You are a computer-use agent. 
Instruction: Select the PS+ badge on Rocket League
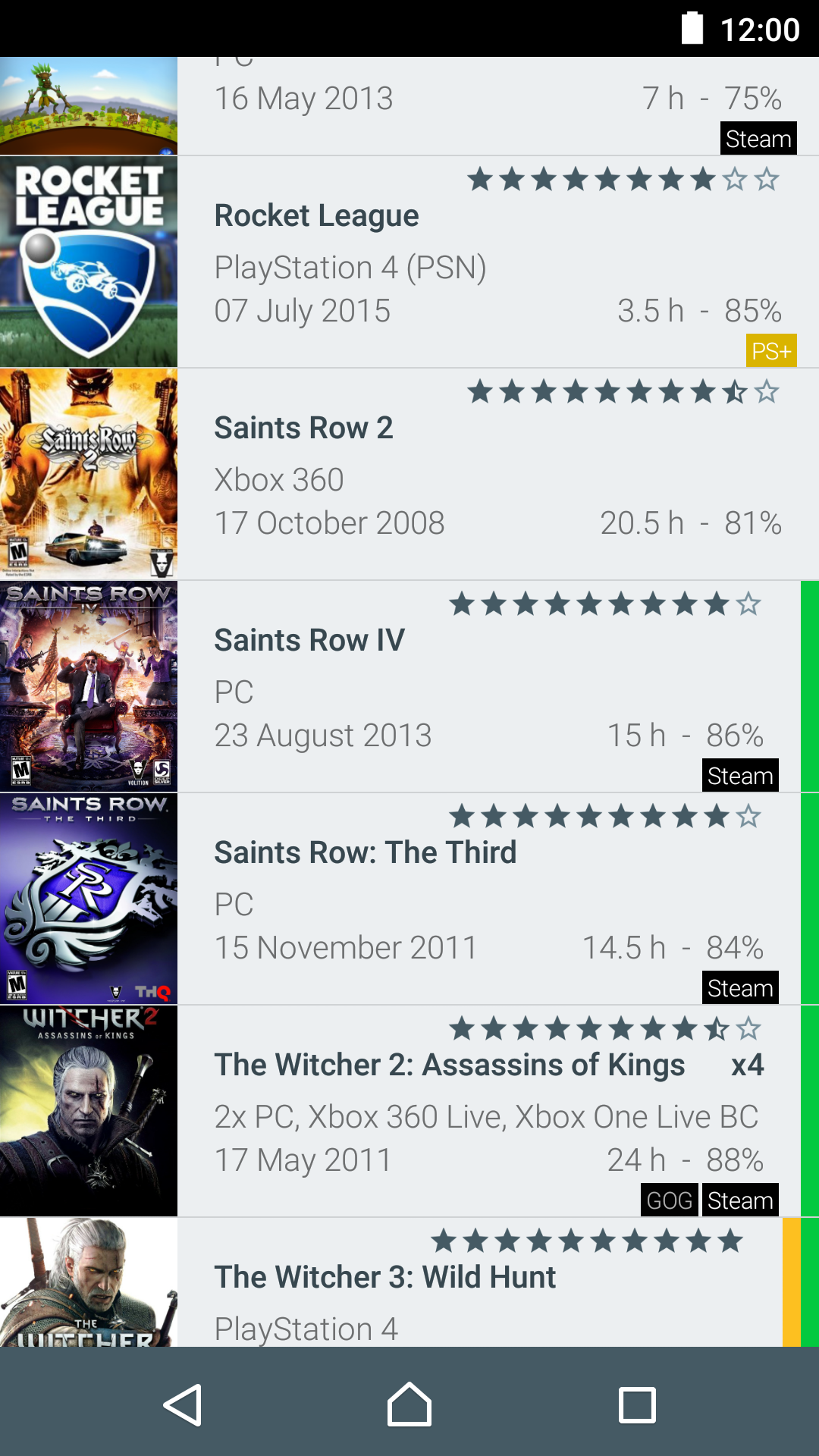pos(772,350)
